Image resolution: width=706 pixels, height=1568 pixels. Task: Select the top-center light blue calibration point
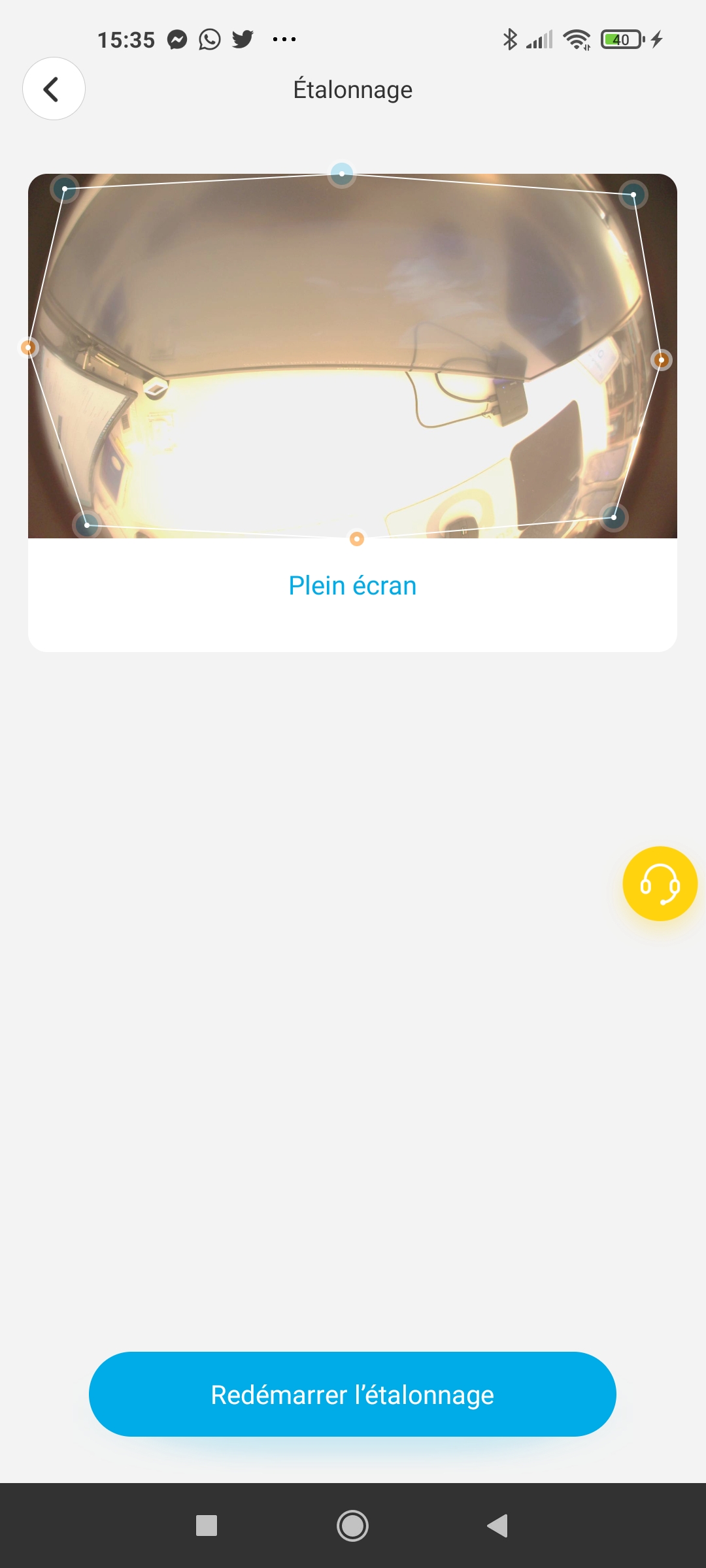(342, 174)
